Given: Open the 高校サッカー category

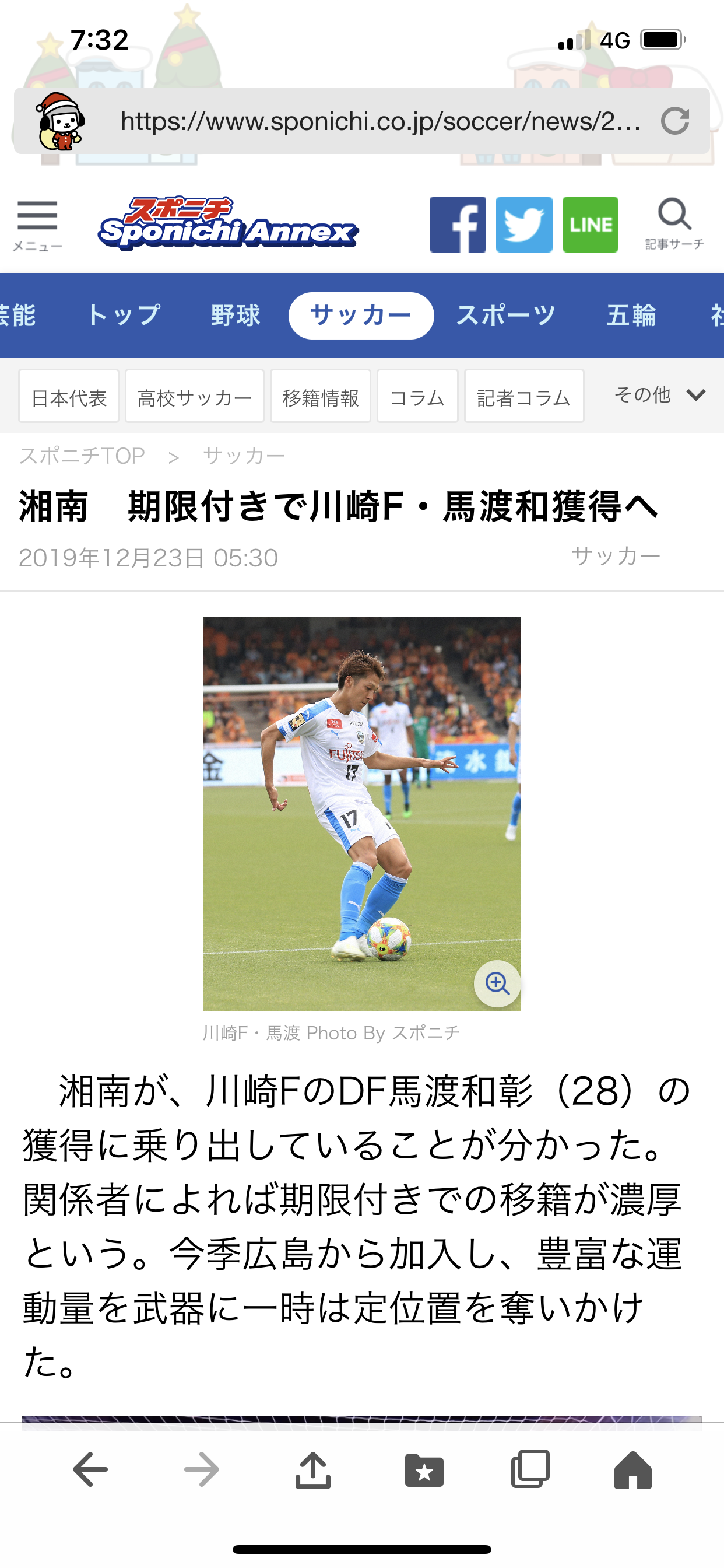Looking at the screenshot, I should tap(195, 397).
